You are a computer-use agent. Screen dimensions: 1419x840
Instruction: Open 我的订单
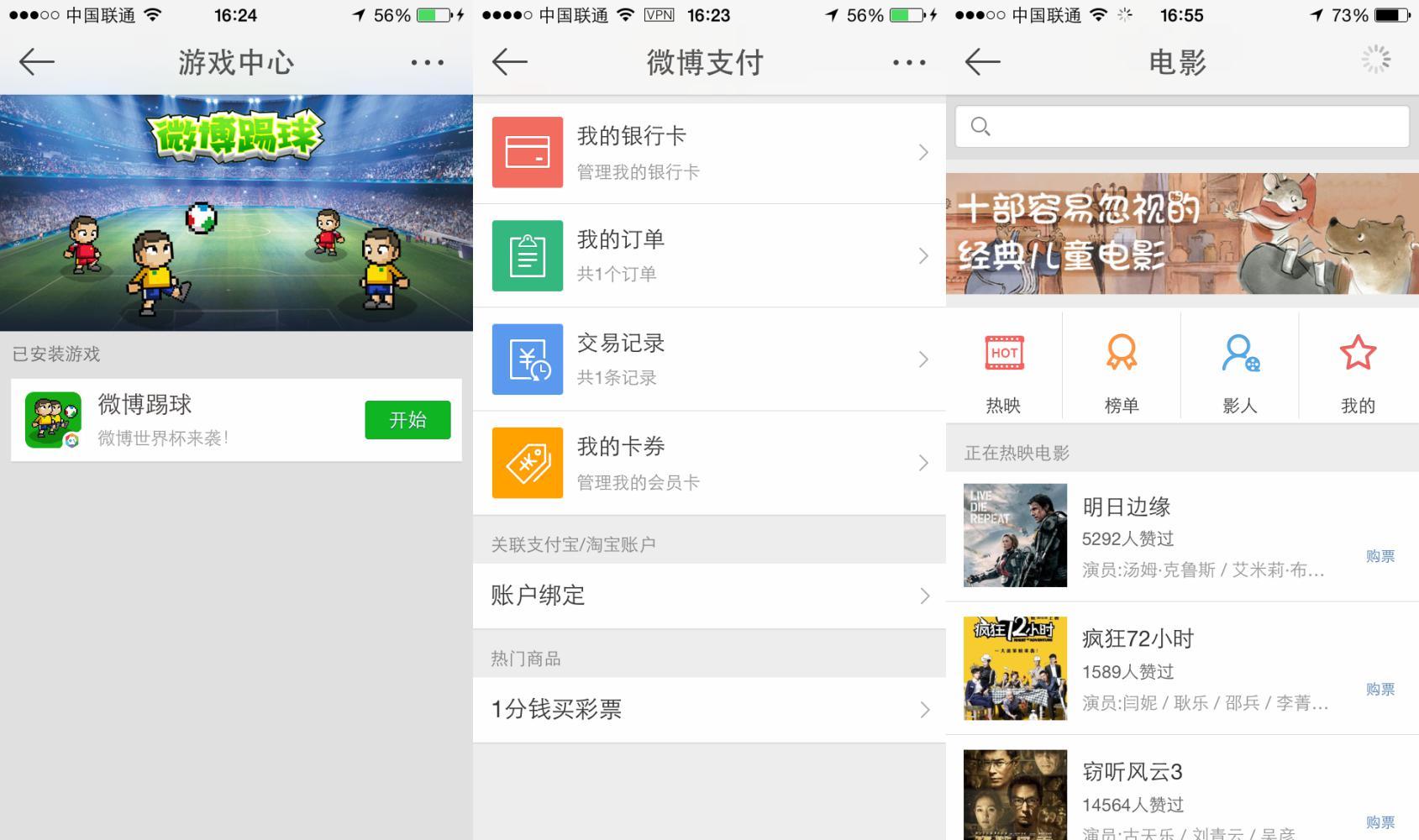coord(709,255)
